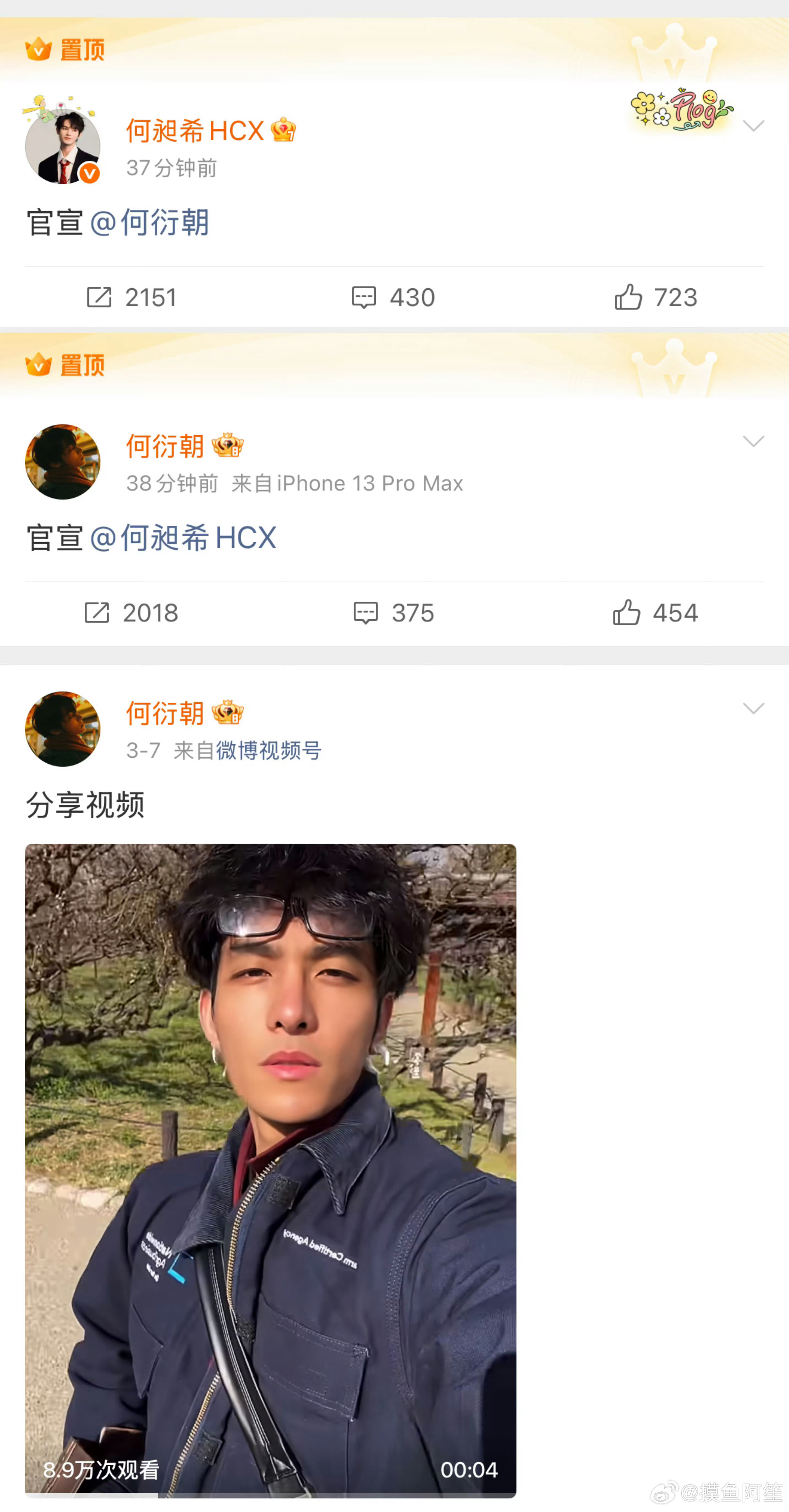789x1512 pixels.
Task: Open repost options on 何昶希HCX's pinned post
Action: [x=132, y=298]
